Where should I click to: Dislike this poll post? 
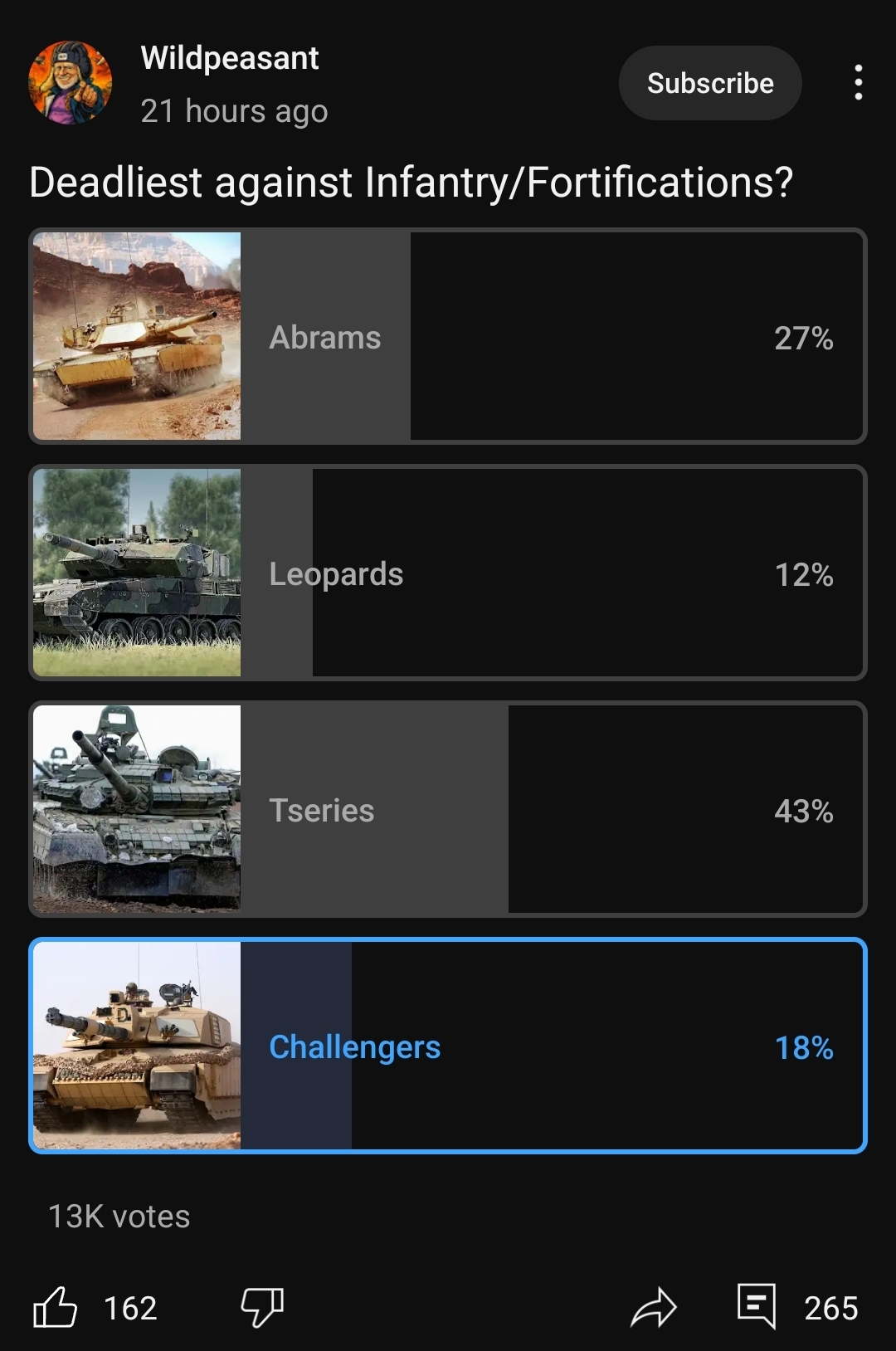262,1307
